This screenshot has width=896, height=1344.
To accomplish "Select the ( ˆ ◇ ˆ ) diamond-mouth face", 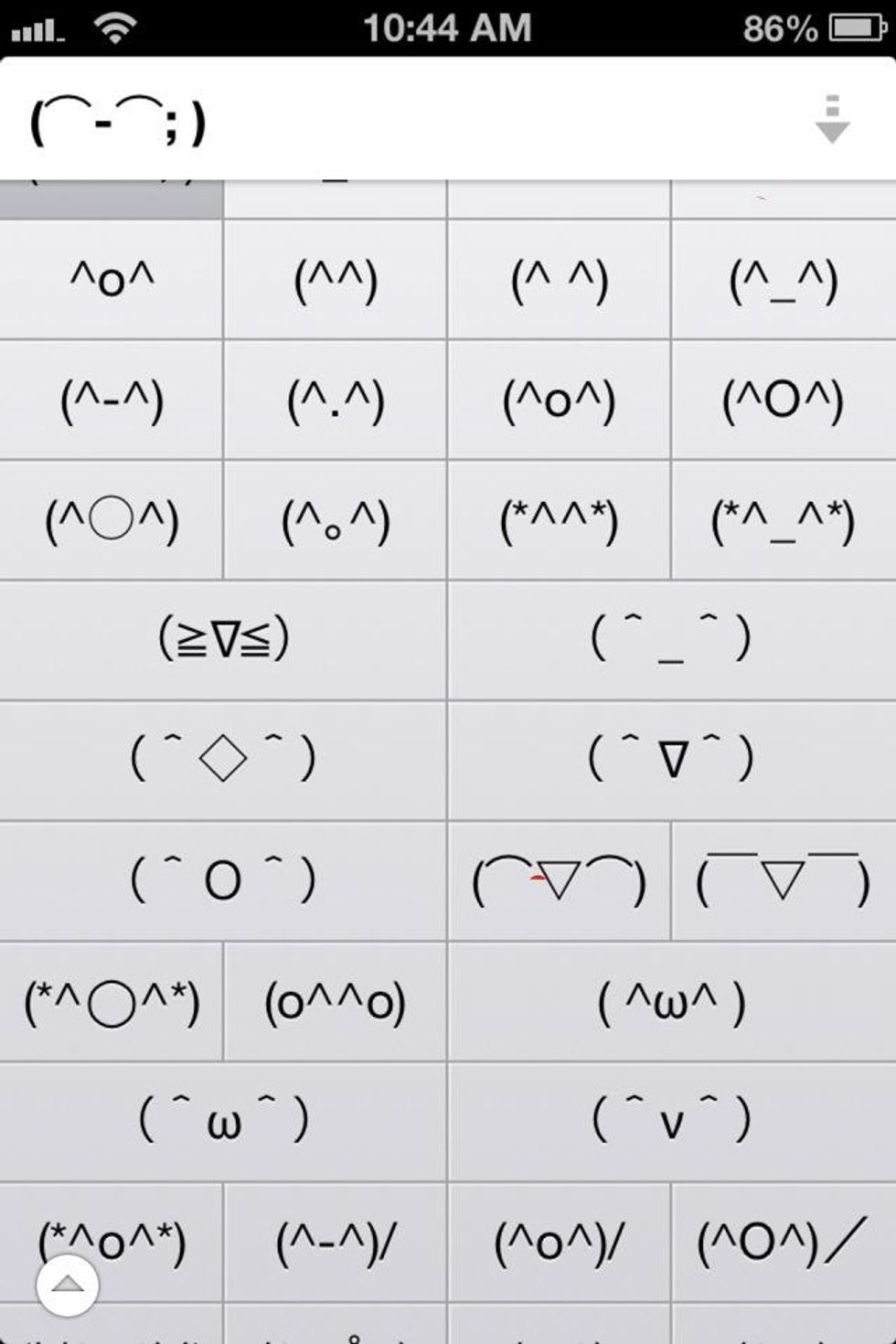I will pyautogui.click(x=223, y=760).
